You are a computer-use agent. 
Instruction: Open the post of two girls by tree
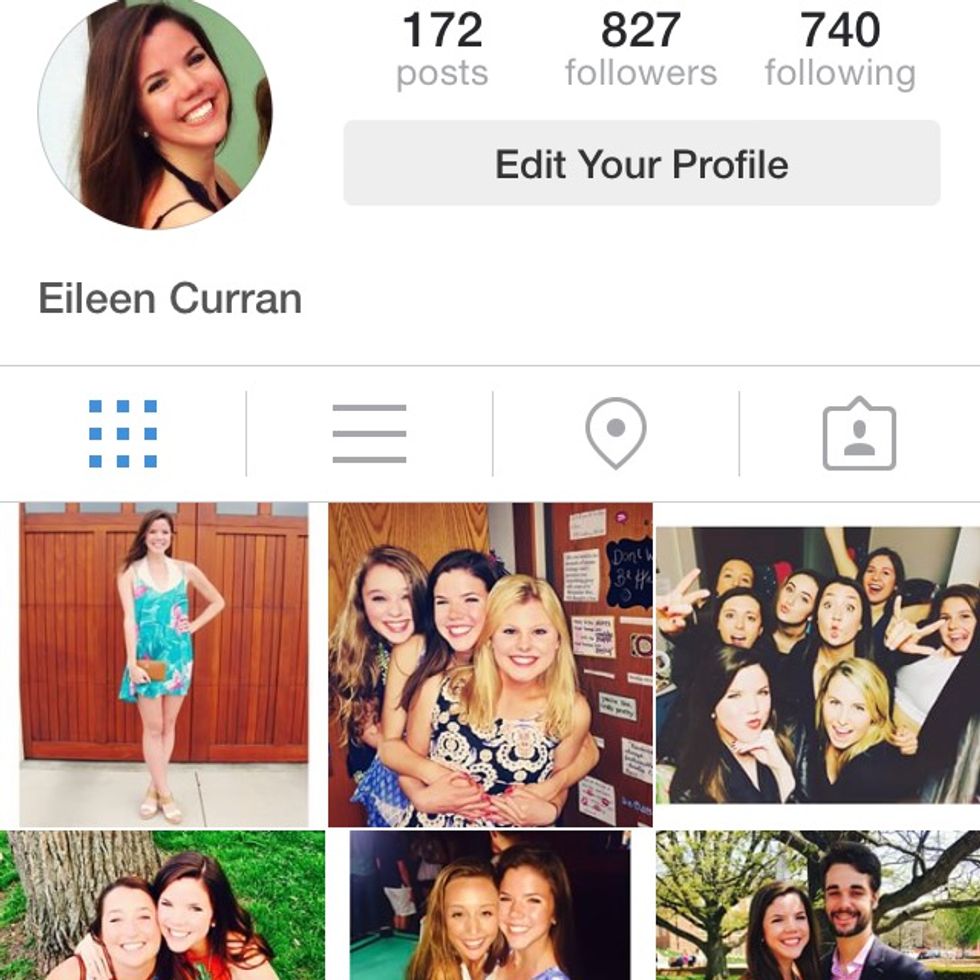point(162,905)
